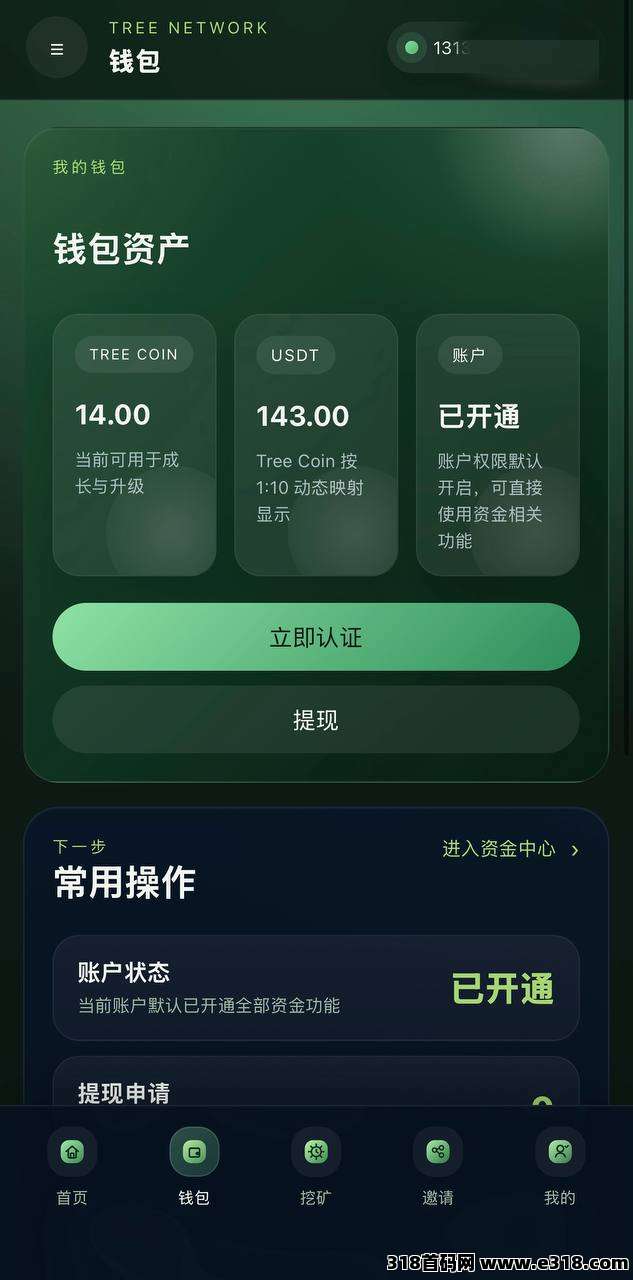Image resolution: width=633 pixels, height=1280 pixels.
Task: Open the 账户状态 row
Action: 316,988
